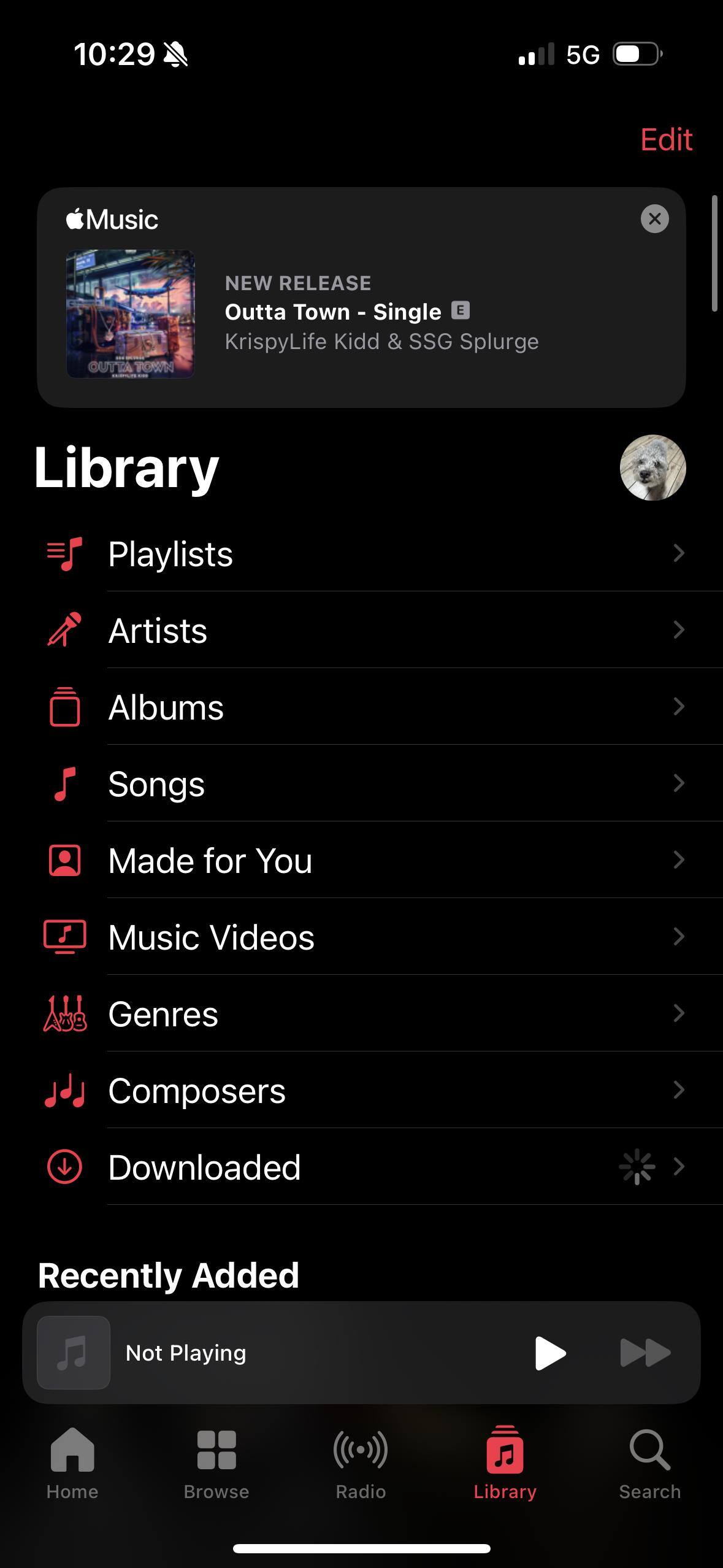Open the account profile picture
723x1568 pixels.
click(652, 468)
